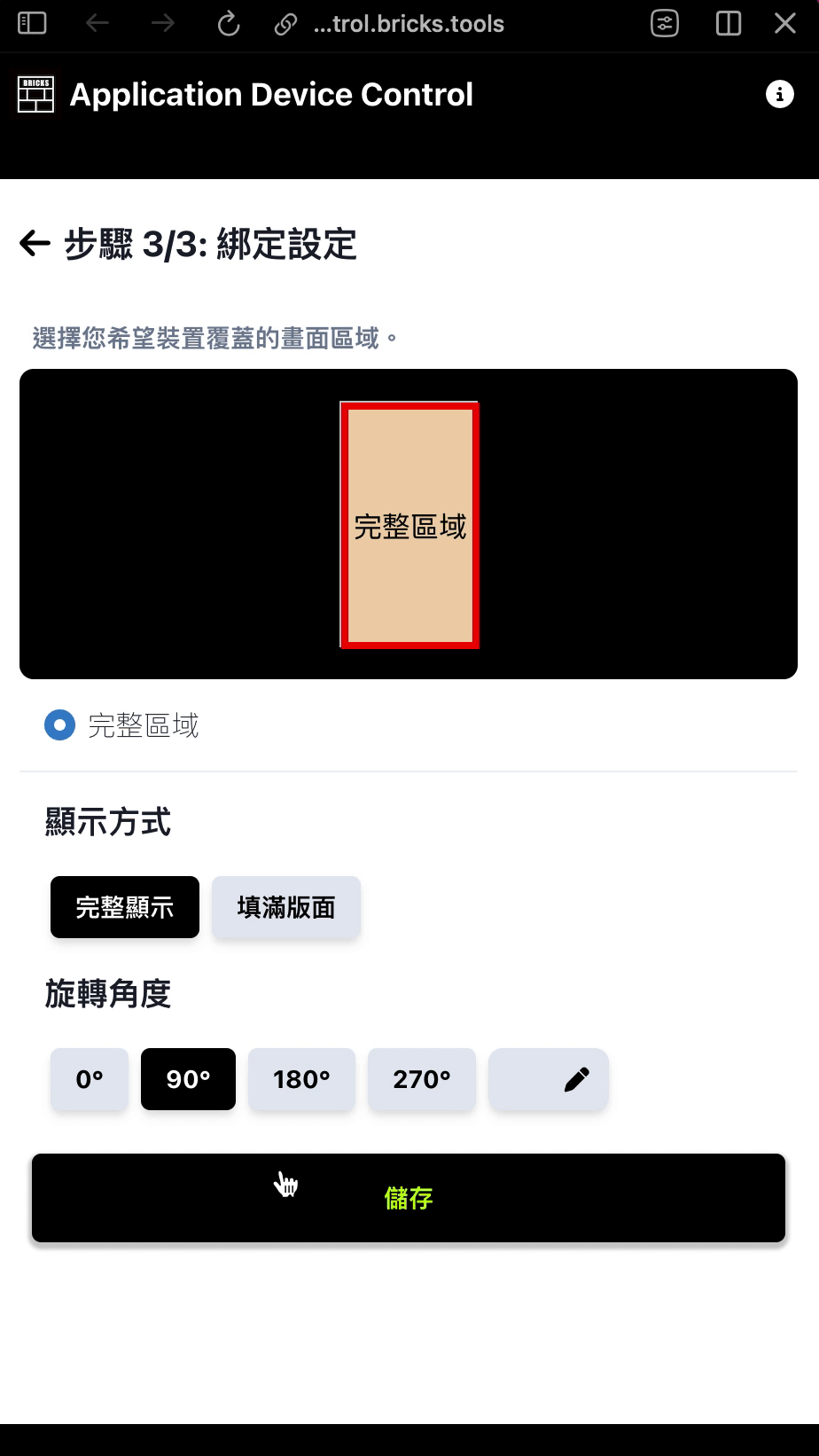Image resolution: width=819 pixels, height=1456 pixels.
Task: Set rotation angle to 90°
Action: coord(188,1079)
